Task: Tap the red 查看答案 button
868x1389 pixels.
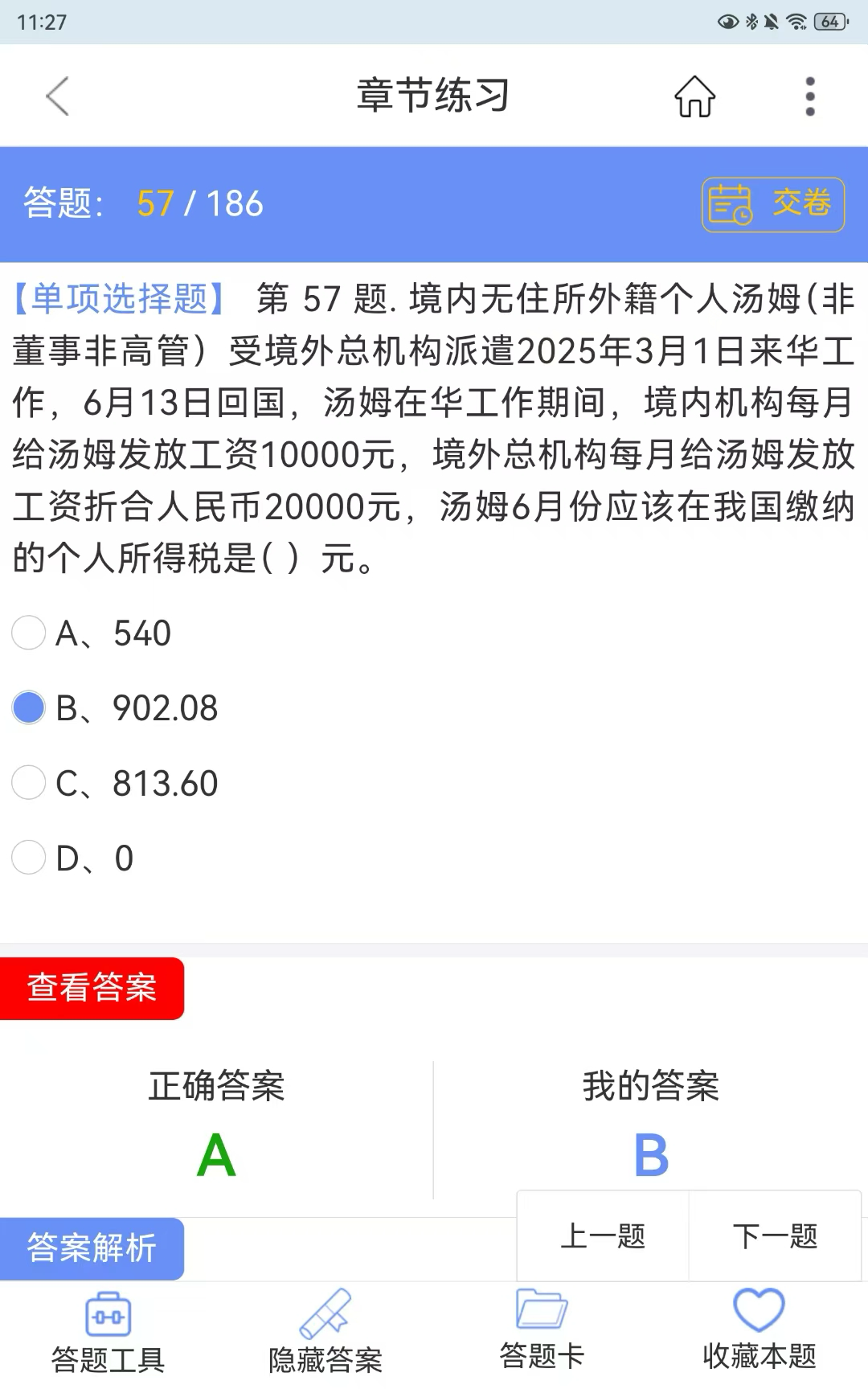Action: coord(92,988)
